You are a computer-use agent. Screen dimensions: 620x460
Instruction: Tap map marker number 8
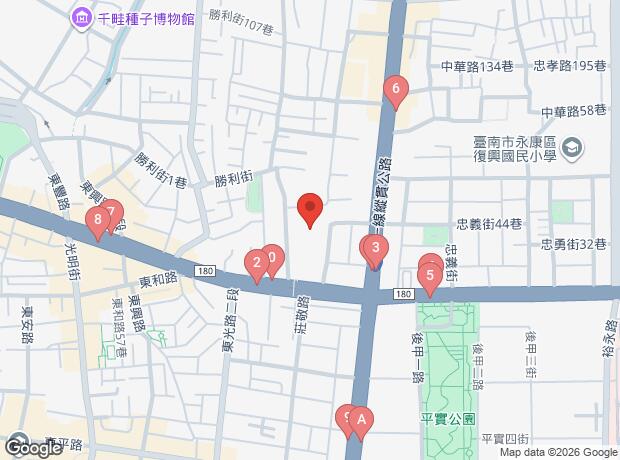(97, 219)
